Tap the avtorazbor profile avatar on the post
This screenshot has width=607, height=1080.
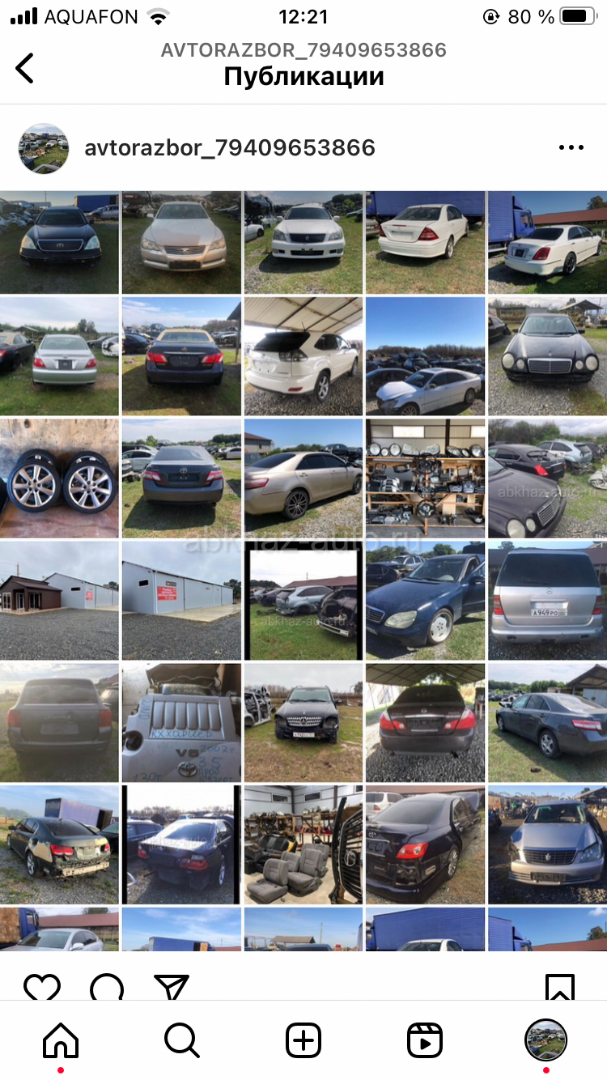[x=44, y=149]
